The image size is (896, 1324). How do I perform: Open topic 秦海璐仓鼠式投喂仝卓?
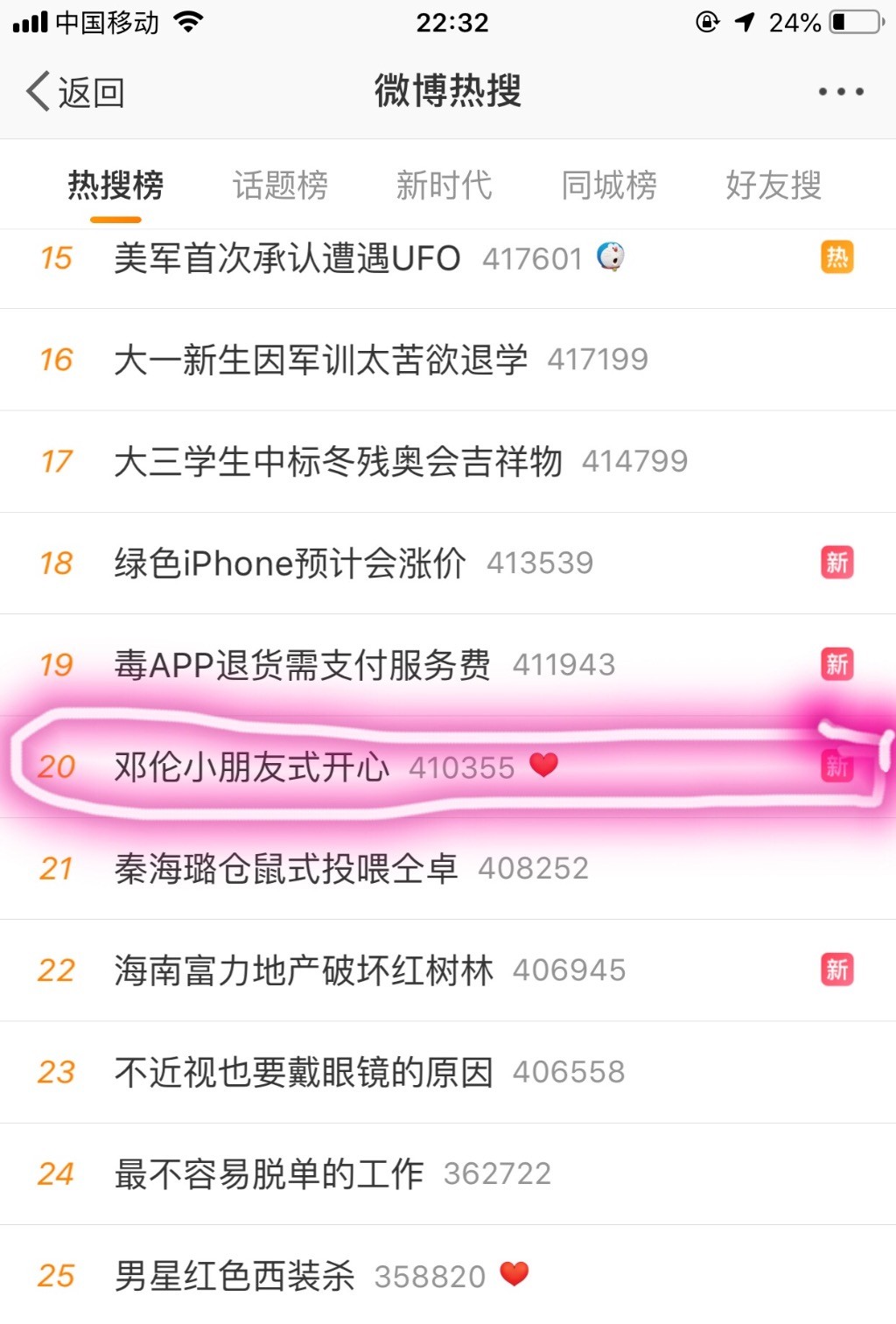(x=286, y=869)
